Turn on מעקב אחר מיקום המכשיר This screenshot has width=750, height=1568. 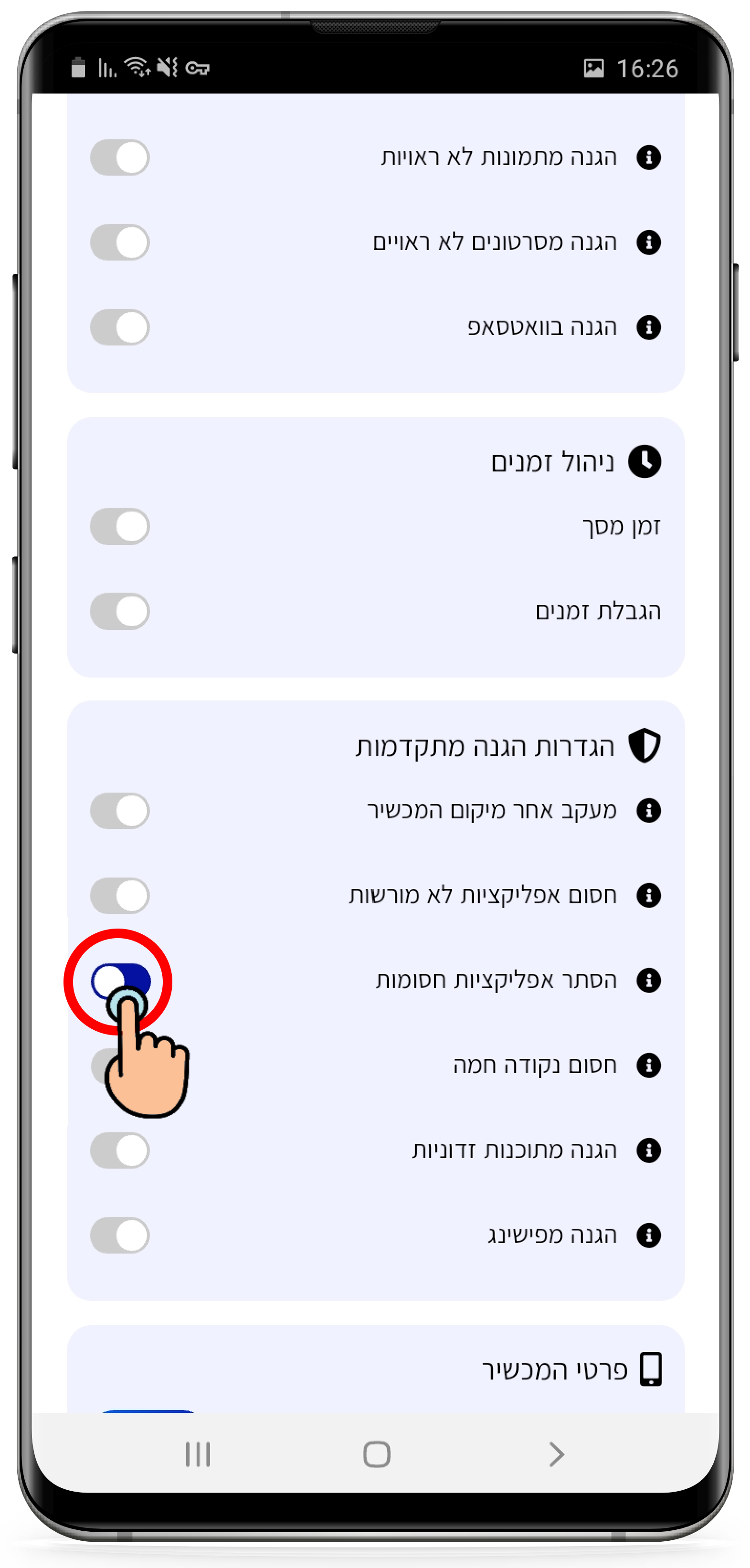120,811
